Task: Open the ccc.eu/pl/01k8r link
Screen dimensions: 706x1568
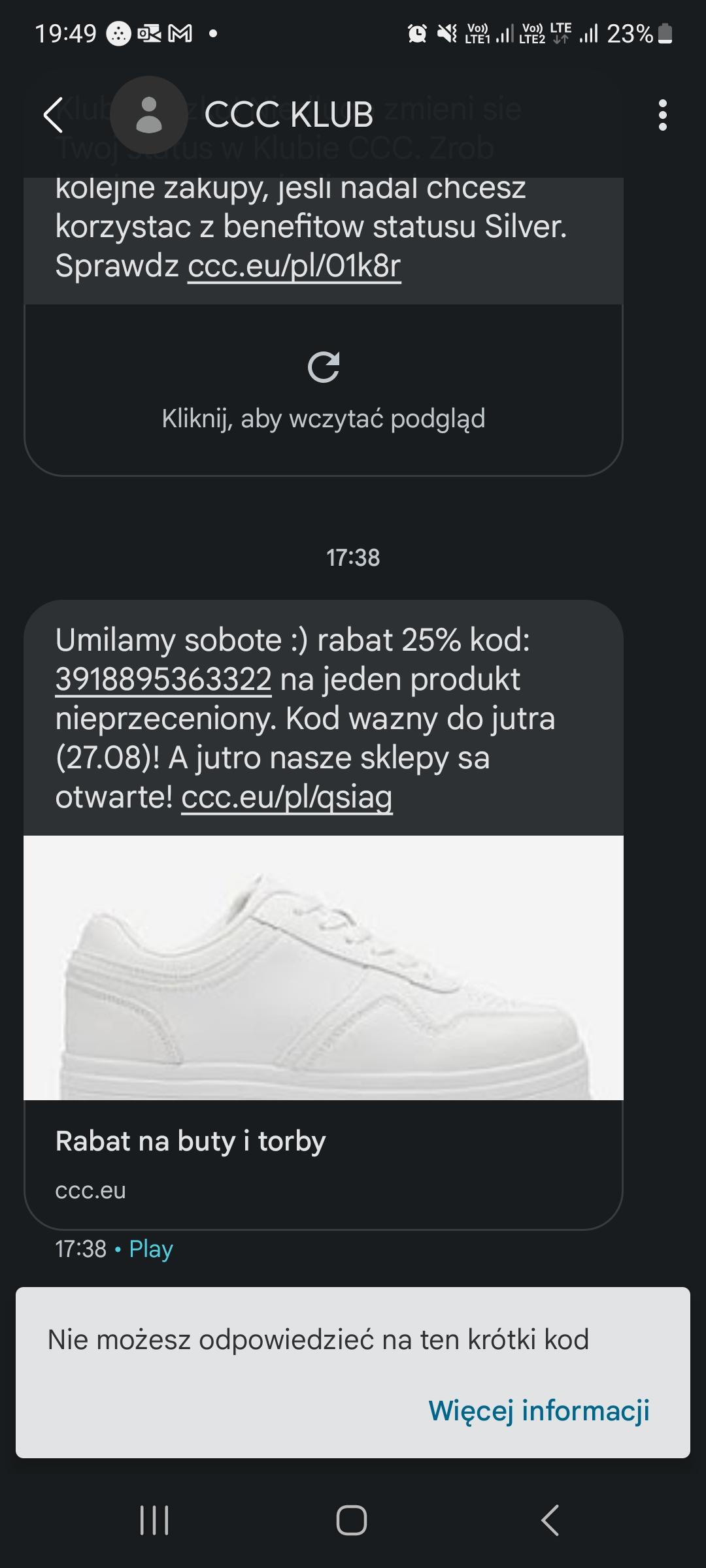Action: coord(294,267)
